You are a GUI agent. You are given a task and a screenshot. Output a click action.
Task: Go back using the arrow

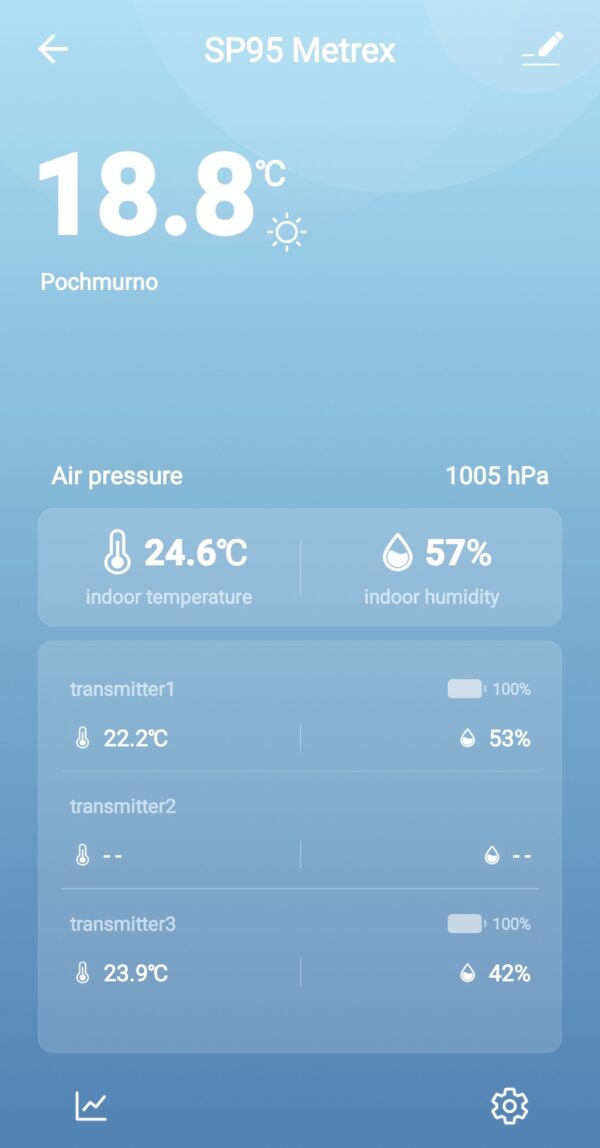[53, 49]
